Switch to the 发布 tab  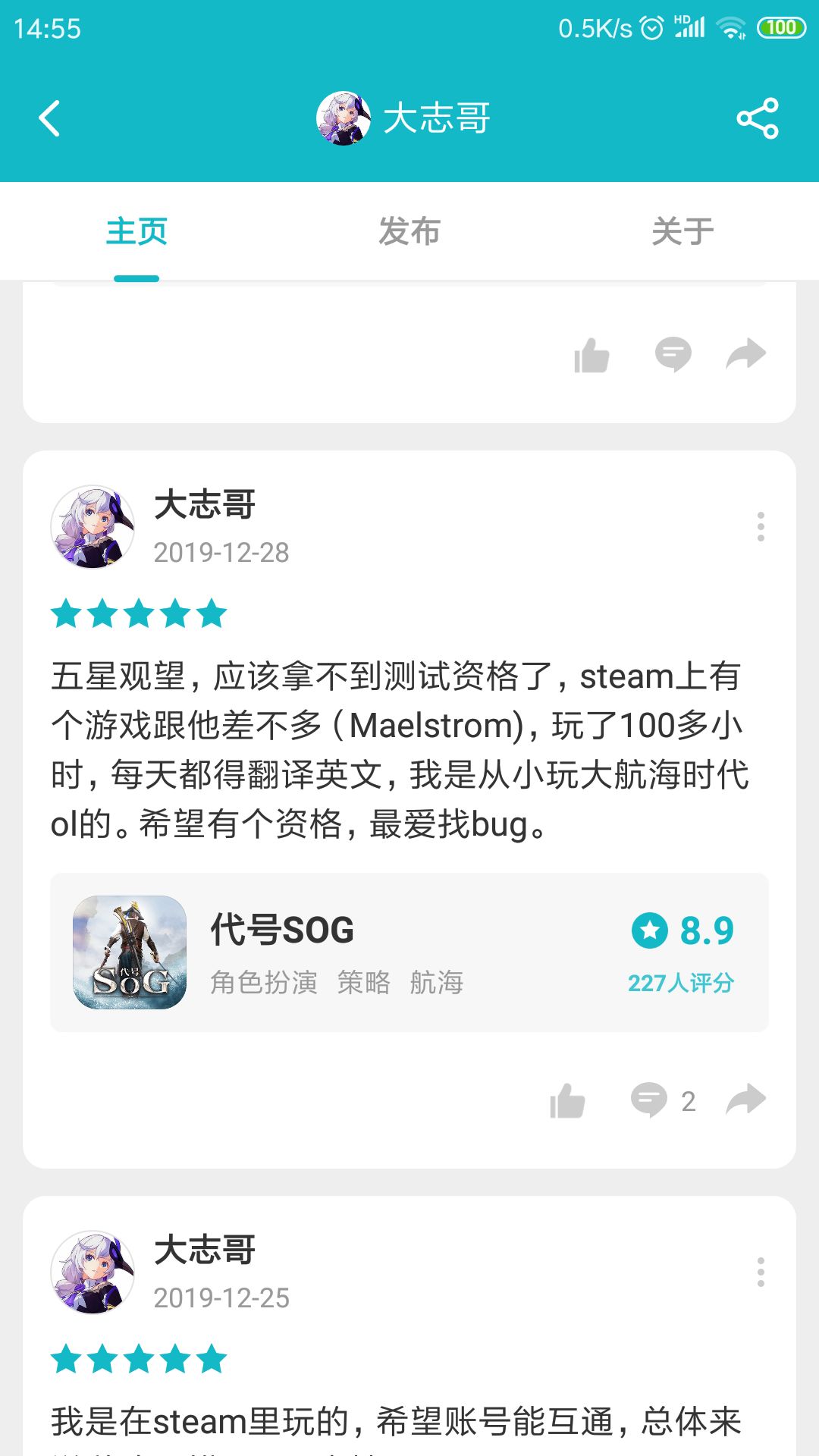coord(409,231)
